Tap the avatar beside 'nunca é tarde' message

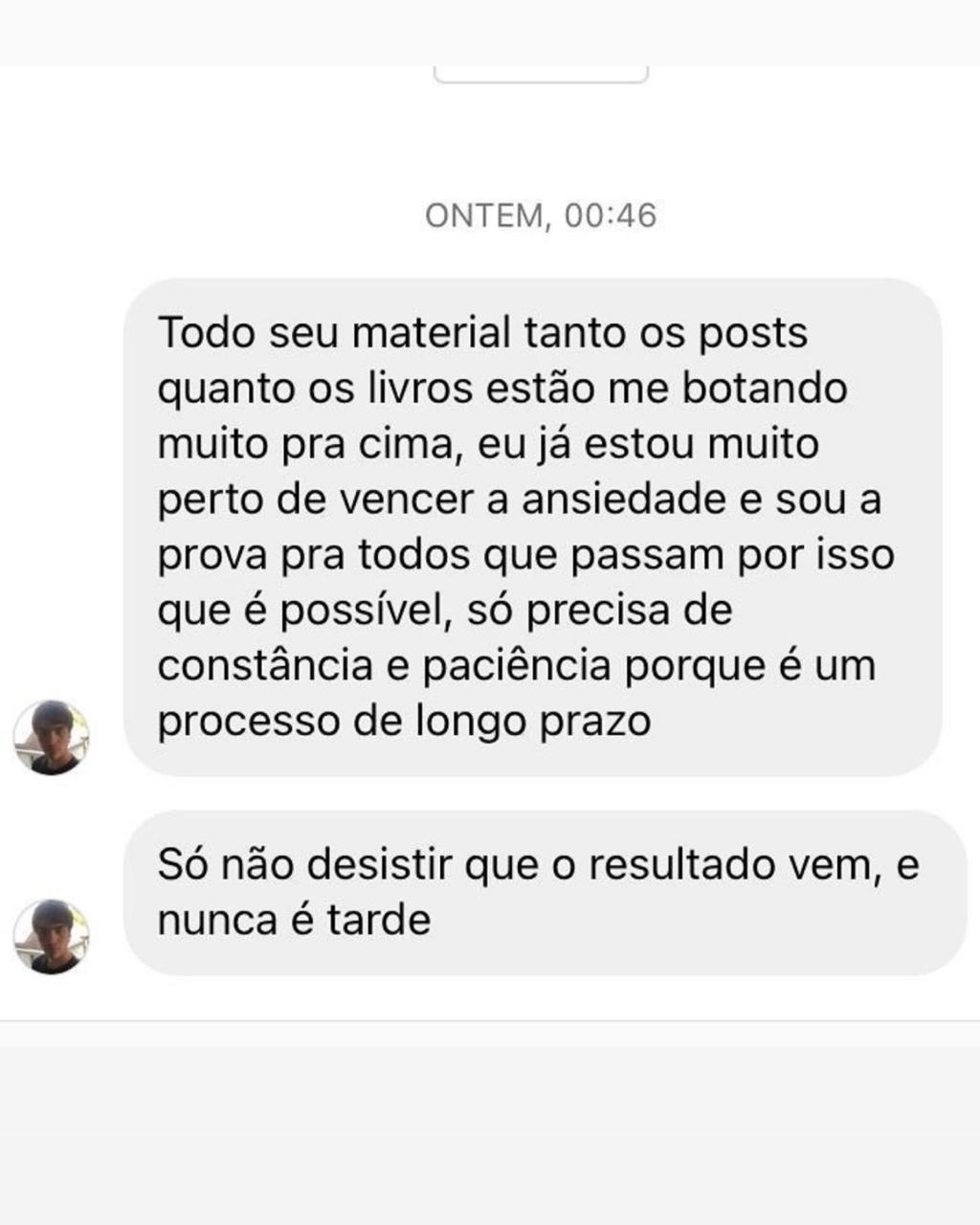click(51, 936)
